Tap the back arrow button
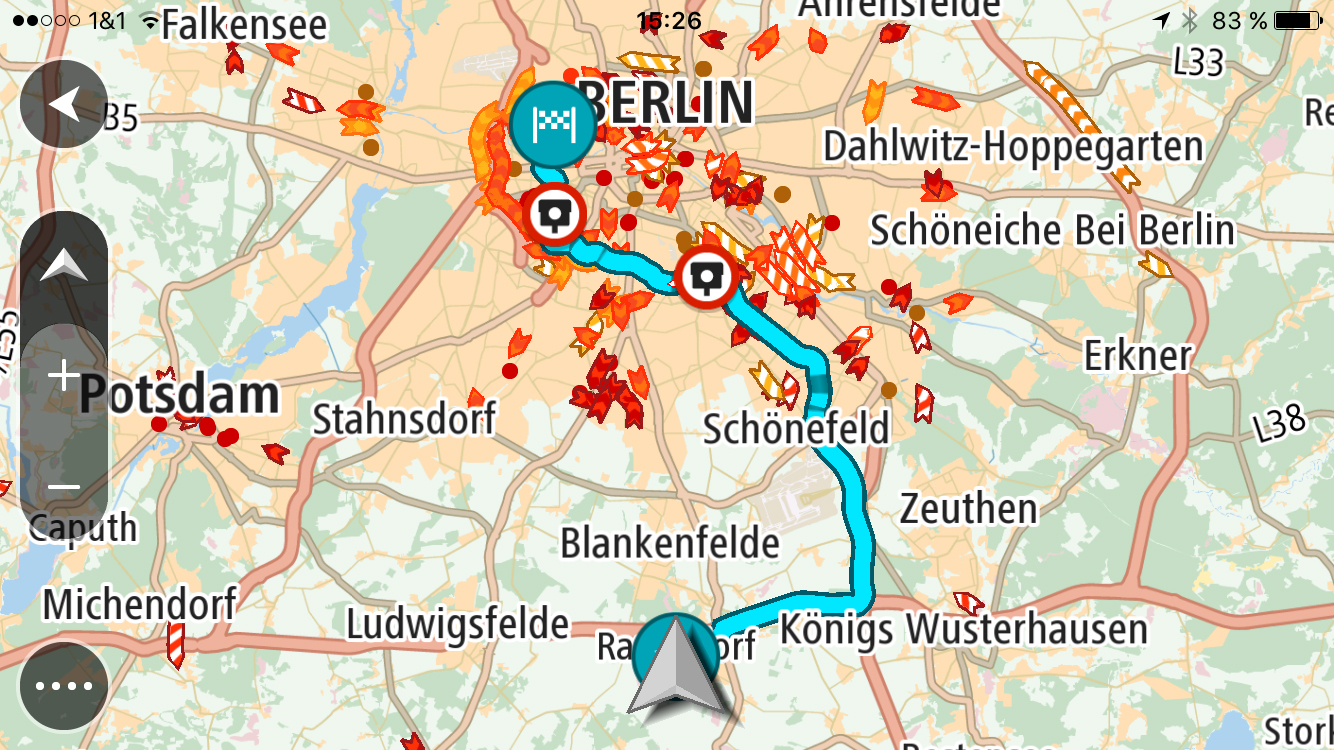Screen dimensions: 1334x750 coord(63,104)
